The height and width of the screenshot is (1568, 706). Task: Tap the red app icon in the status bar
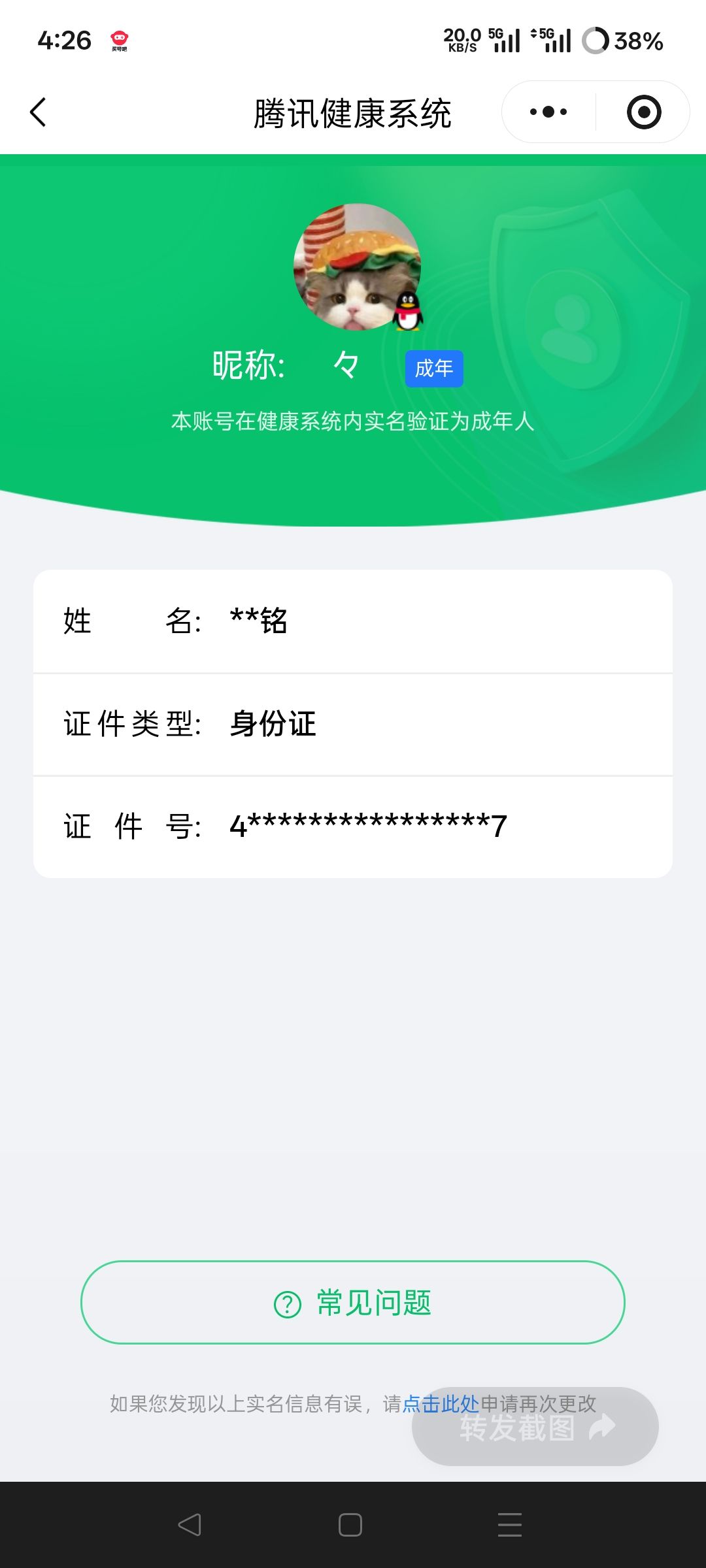(120, 39)
